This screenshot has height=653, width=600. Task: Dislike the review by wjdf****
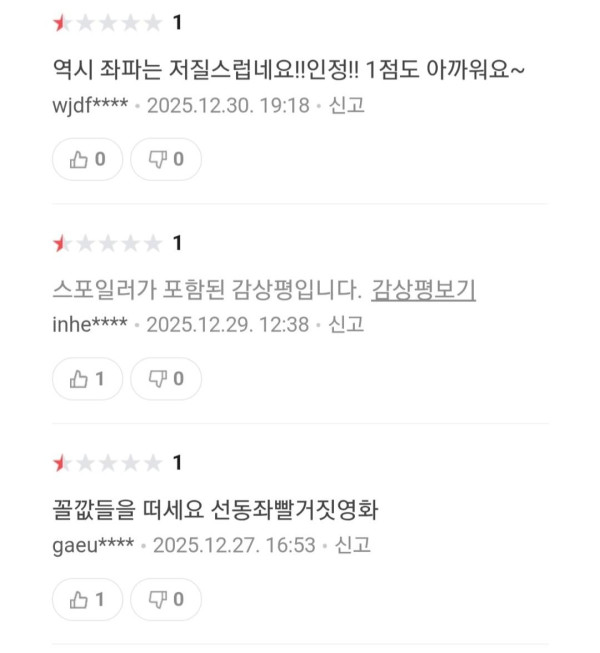[166, 159]
